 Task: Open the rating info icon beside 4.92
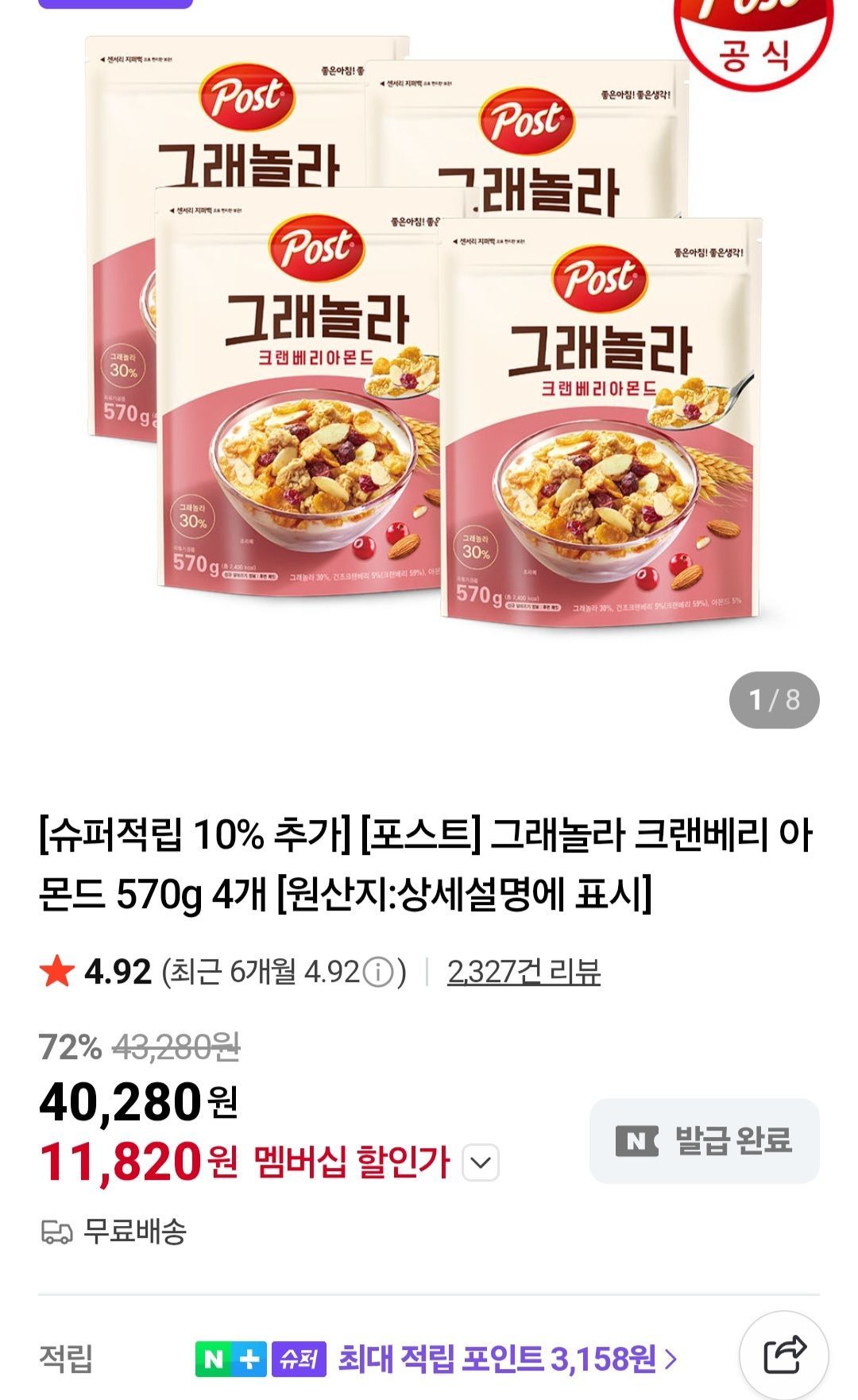coord(378,973)
